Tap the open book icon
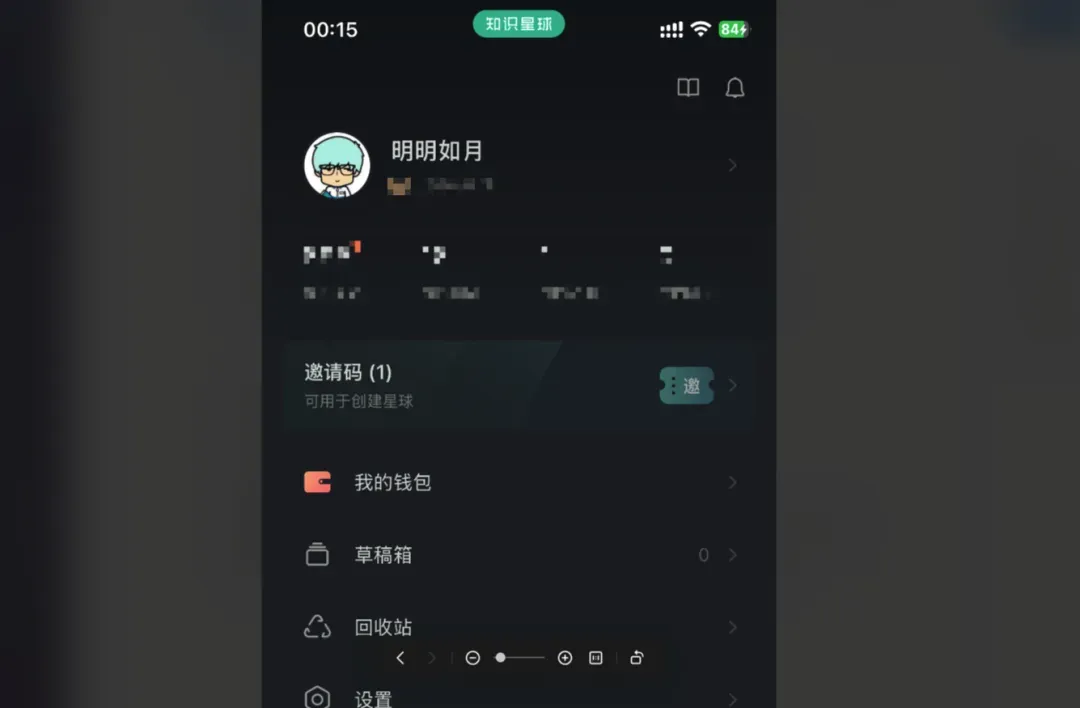The width and height of the screenshot is (1080, 708). [x=688, y=88]
